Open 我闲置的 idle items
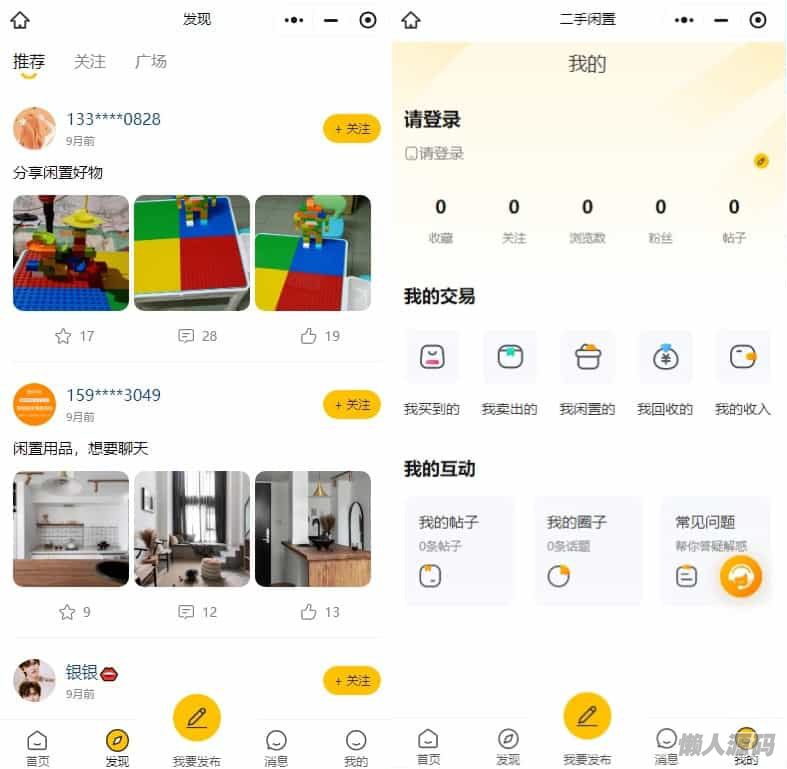This screenshot has height=769, width=787. click(x=587, y=372)
